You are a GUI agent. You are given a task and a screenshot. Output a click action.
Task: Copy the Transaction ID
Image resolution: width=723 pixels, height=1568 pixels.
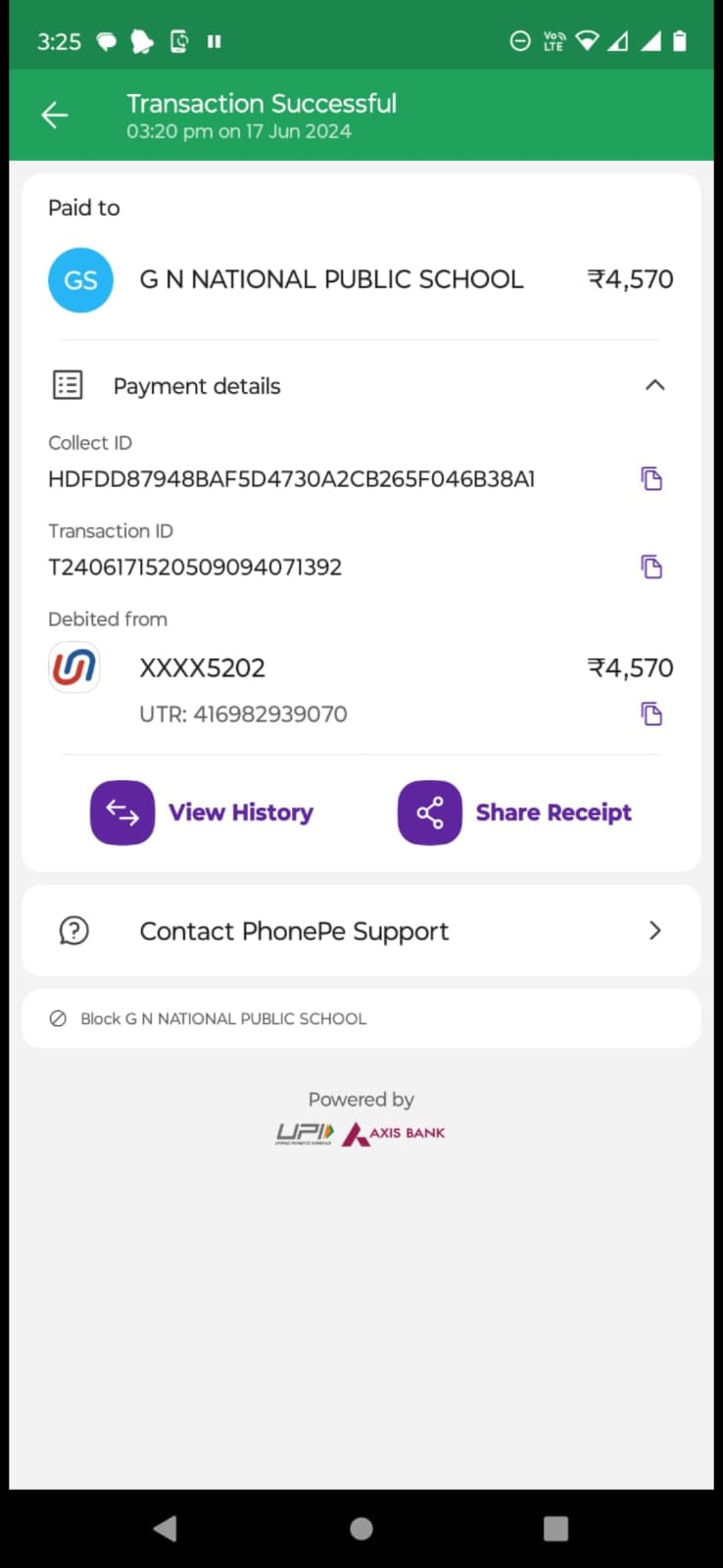651,566
